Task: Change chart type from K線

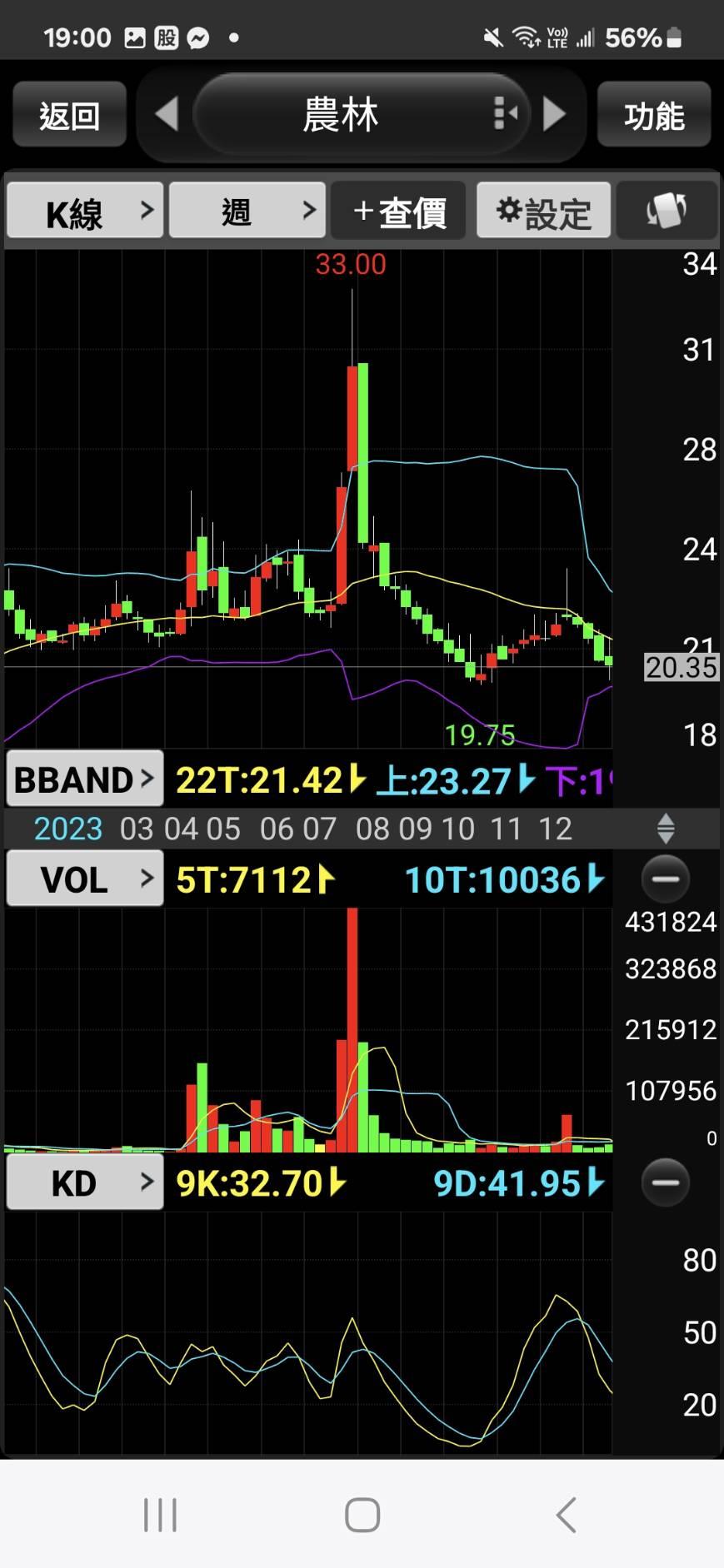Action: click(85, 212)
